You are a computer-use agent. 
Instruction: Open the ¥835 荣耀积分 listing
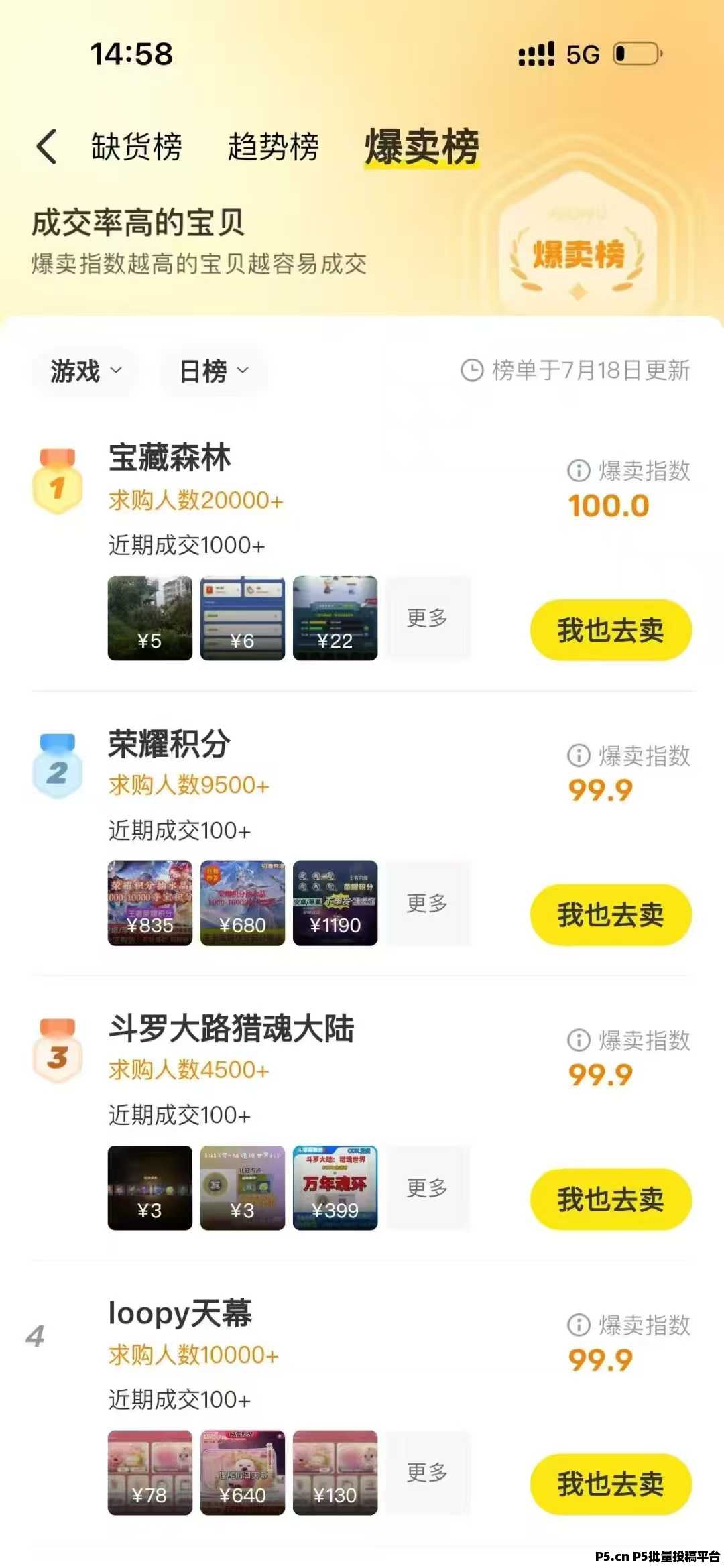point(150,903)
